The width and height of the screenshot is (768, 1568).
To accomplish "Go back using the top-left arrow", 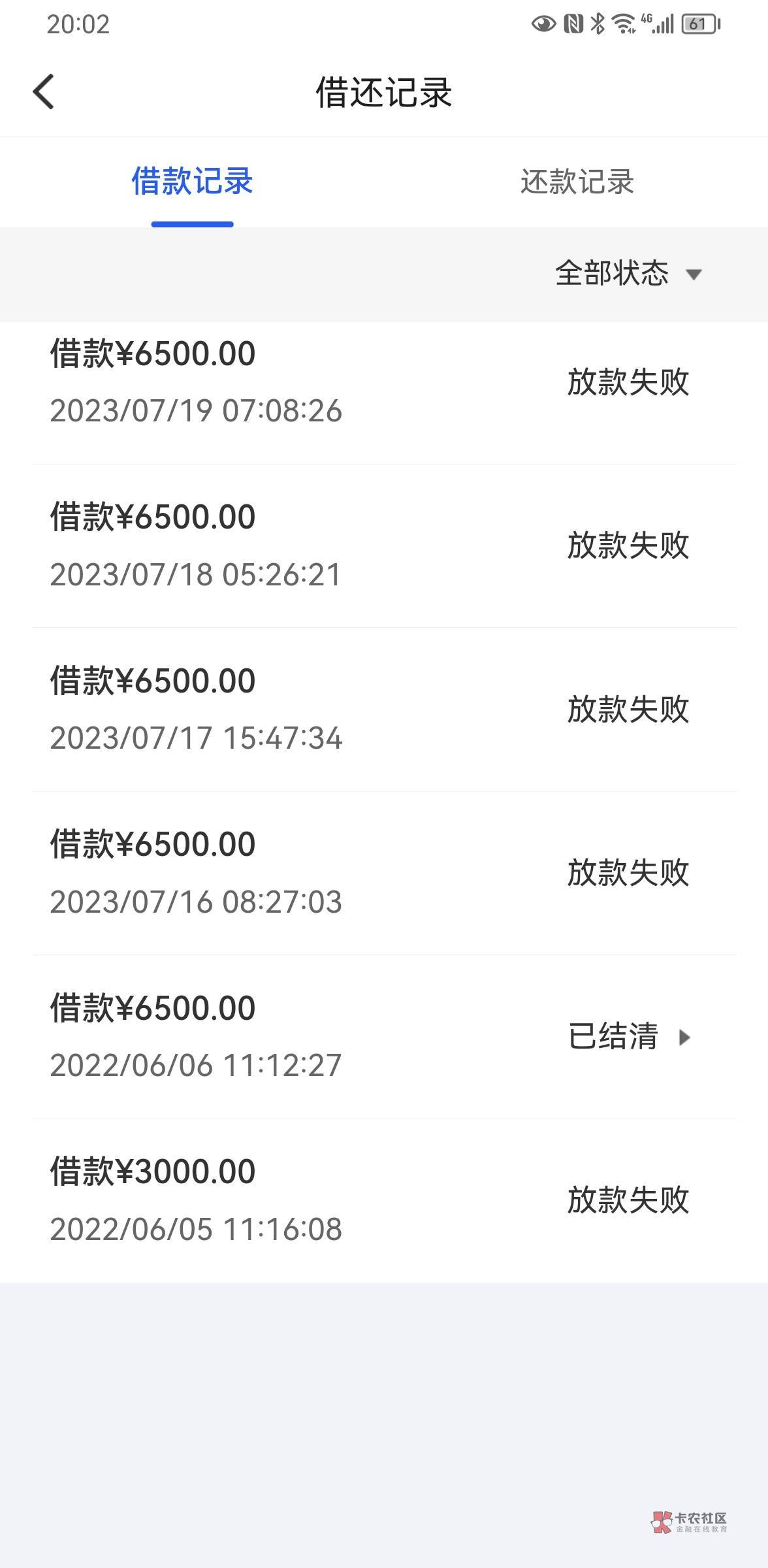I will pyautogui.click(x=43, y=91).
